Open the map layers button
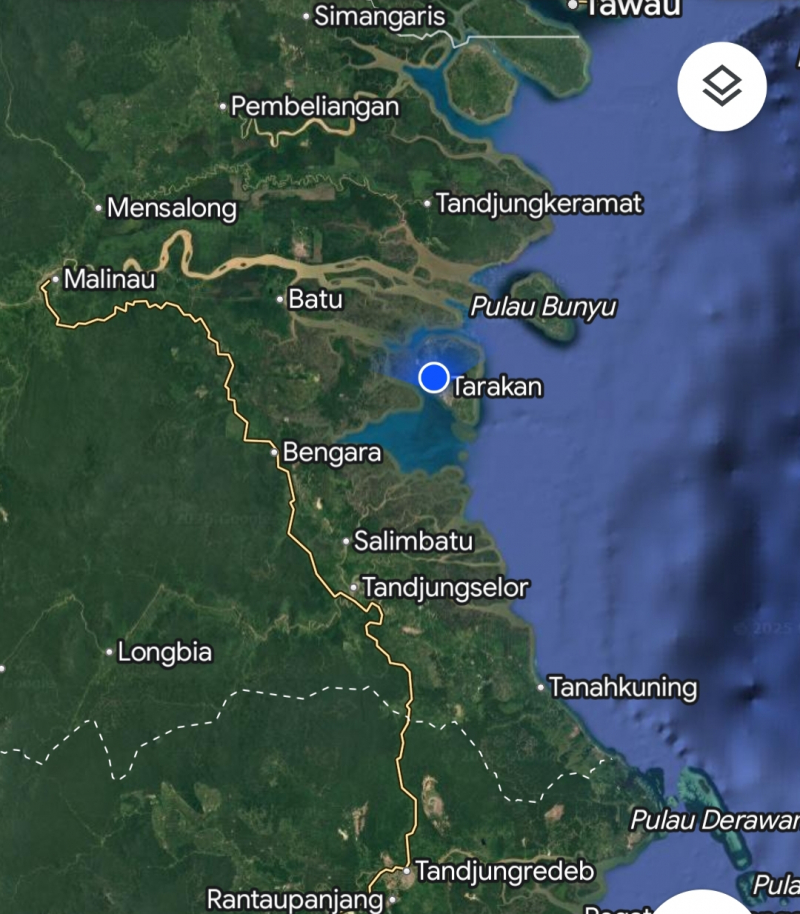800x914 pixels. coord(722,87)
